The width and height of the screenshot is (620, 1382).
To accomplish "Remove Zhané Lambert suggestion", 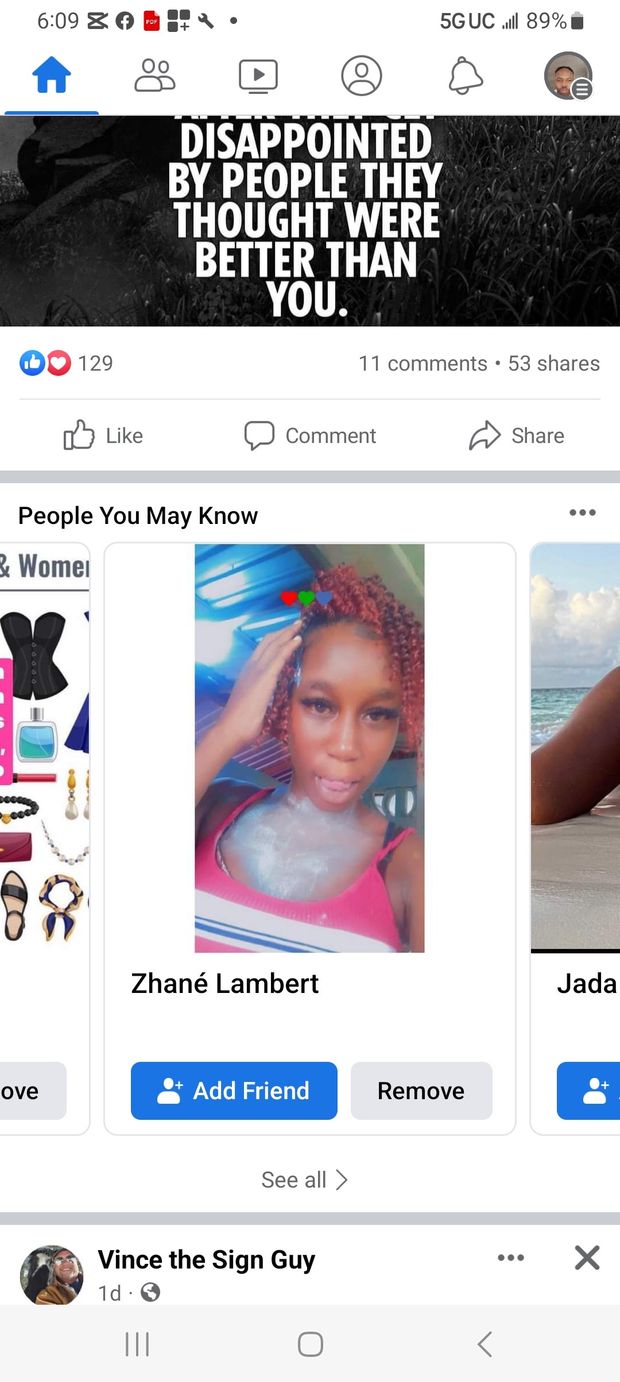I will pyautogui.click(x=421, y=1090).
